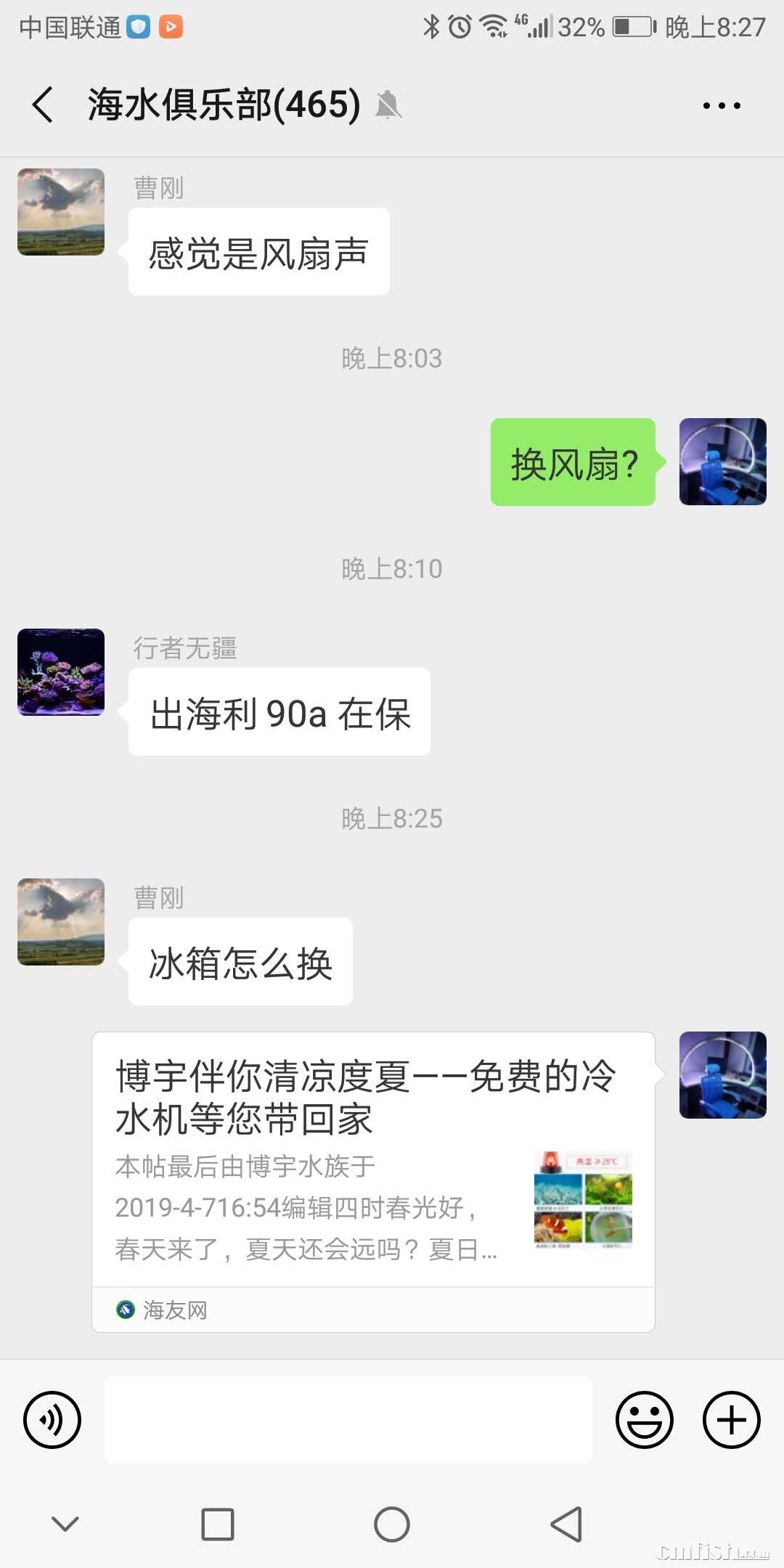The width and height of the screenshot is (784, 1568).
Task: Open 曹刚's avatar next to 感觉是风扇声
Action: point(61,212)
